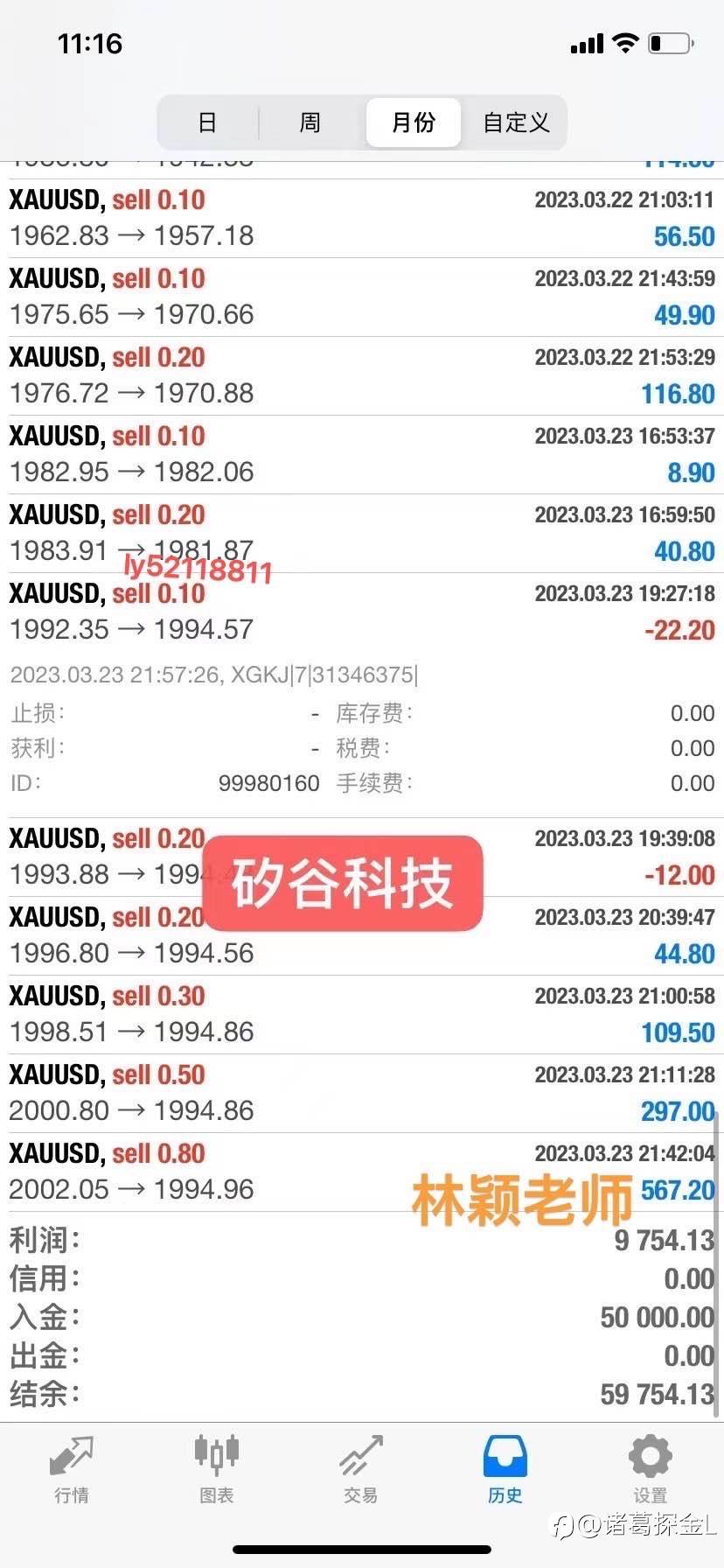This screenshot has height=1568, width=724.
Task: Open the 设置 settings tab
Action: (651, 1470)
